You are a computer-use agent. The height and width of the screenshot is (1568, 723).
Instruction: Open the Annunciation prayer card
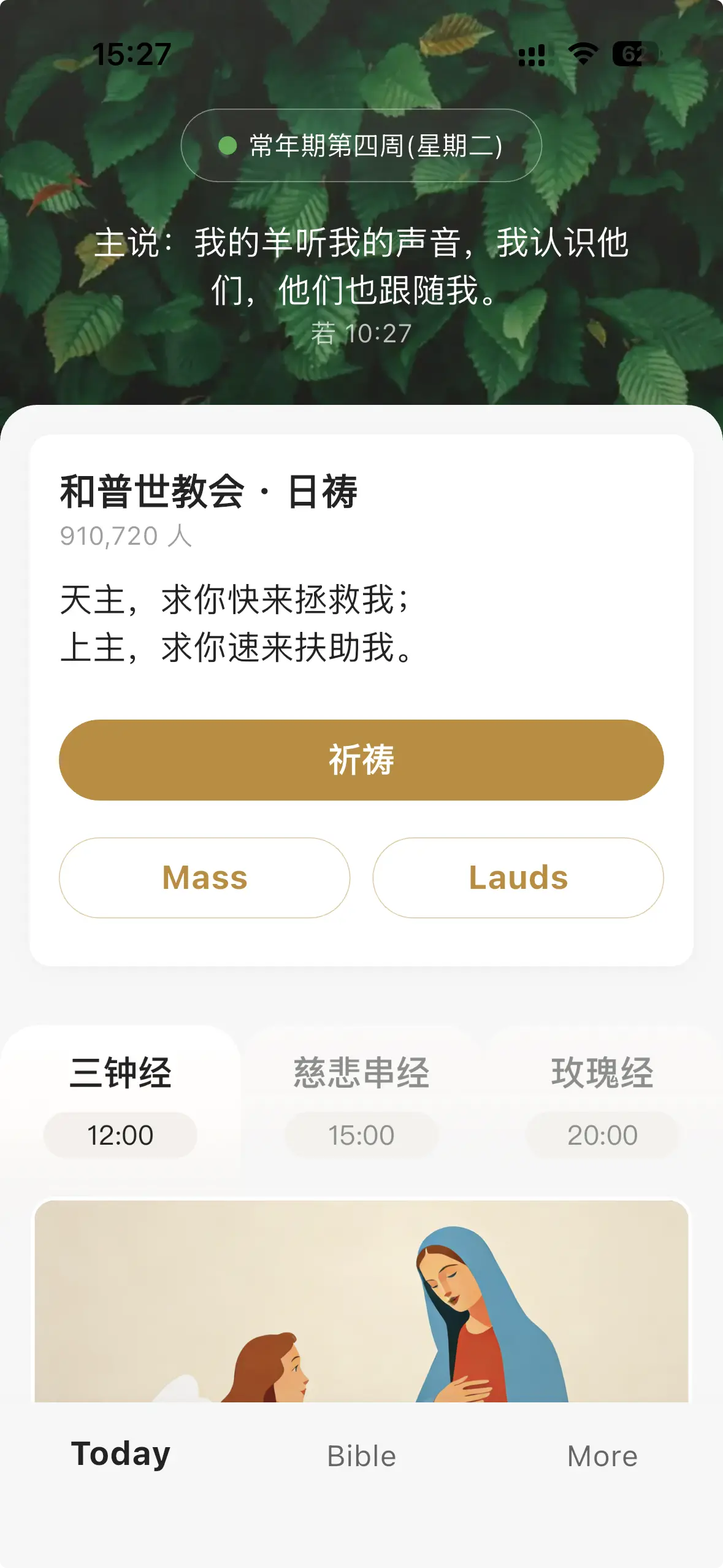(361, 1301)
